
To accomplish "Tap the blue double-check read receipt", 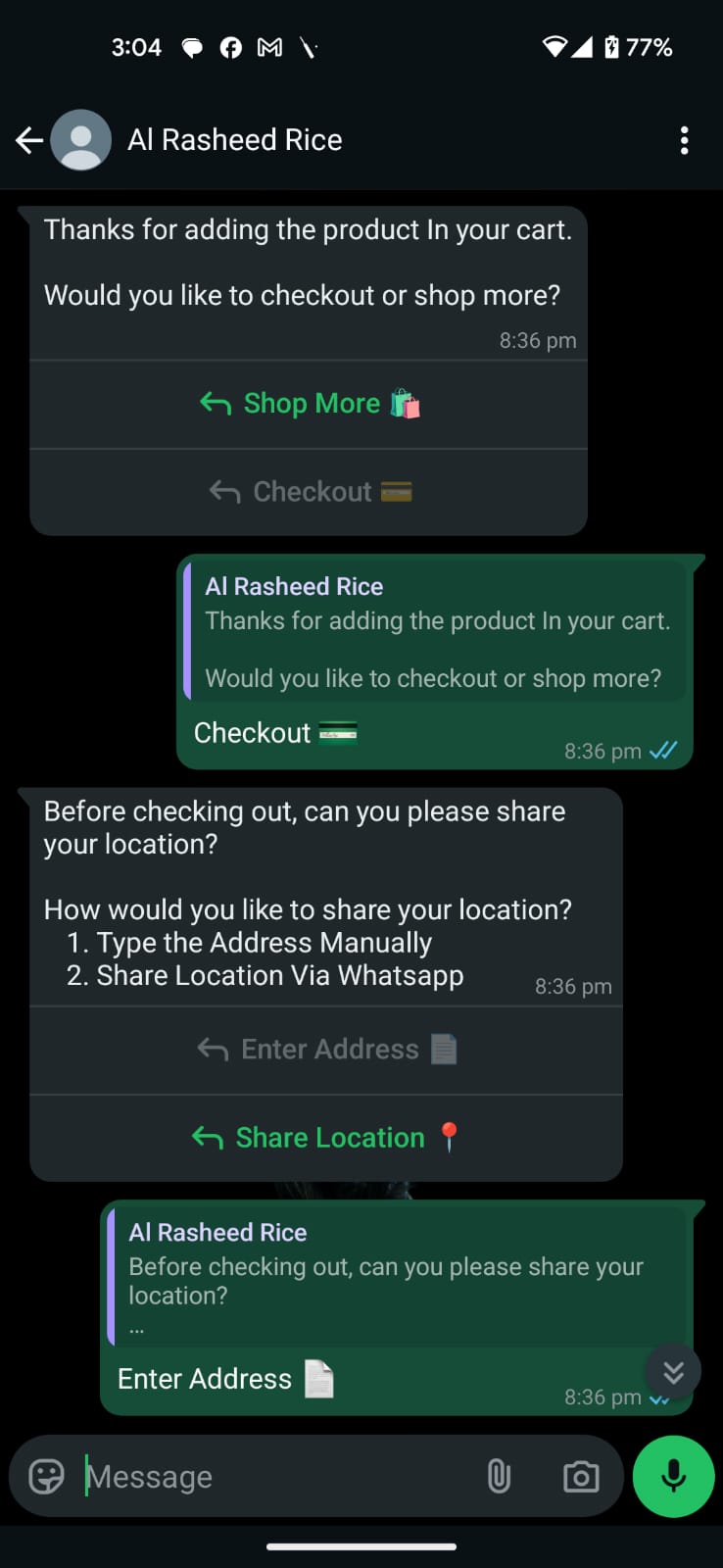I will point(664,751).
